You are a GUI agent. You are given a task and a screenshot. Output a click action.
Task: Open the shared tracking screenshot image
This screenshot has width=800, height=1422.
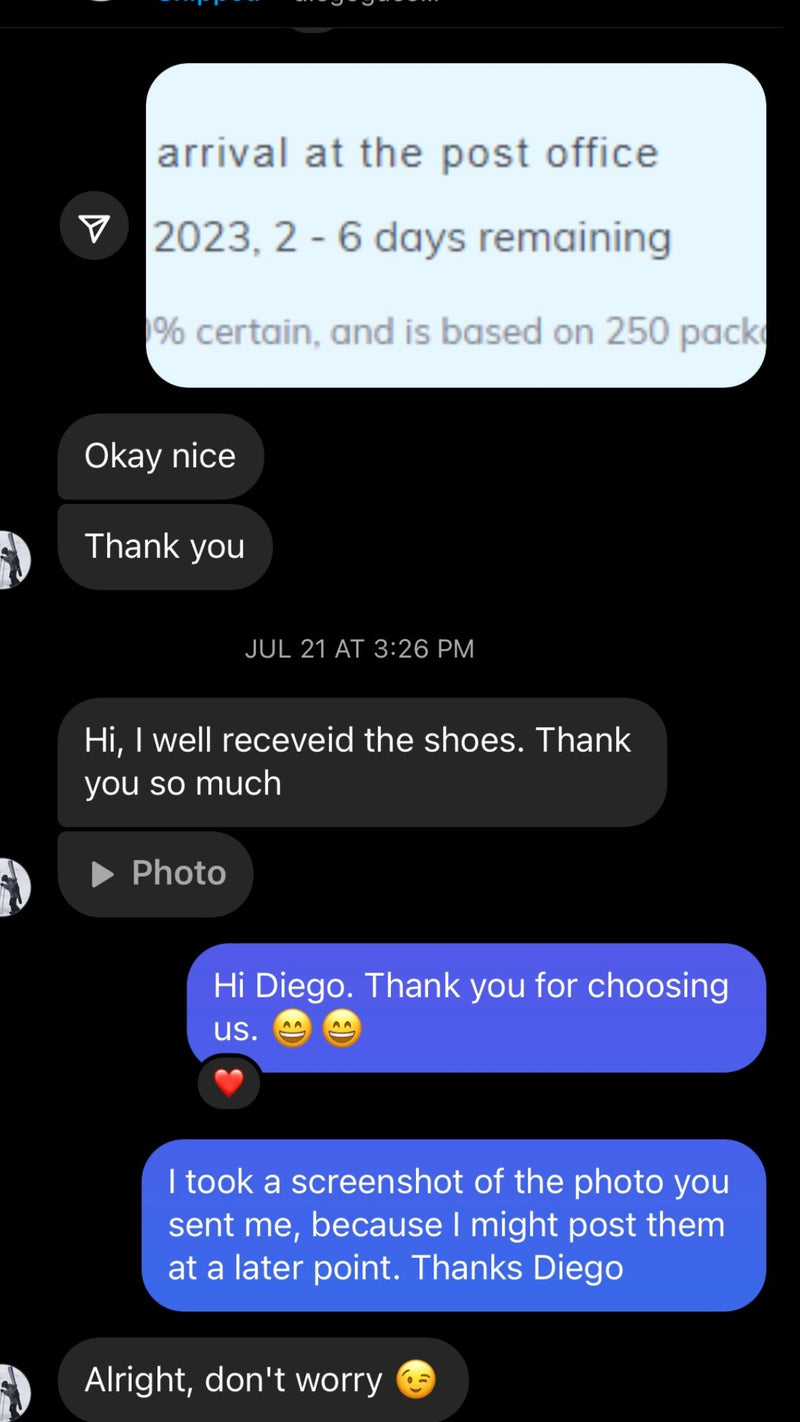pyautogui.click(x=456, y=226)
